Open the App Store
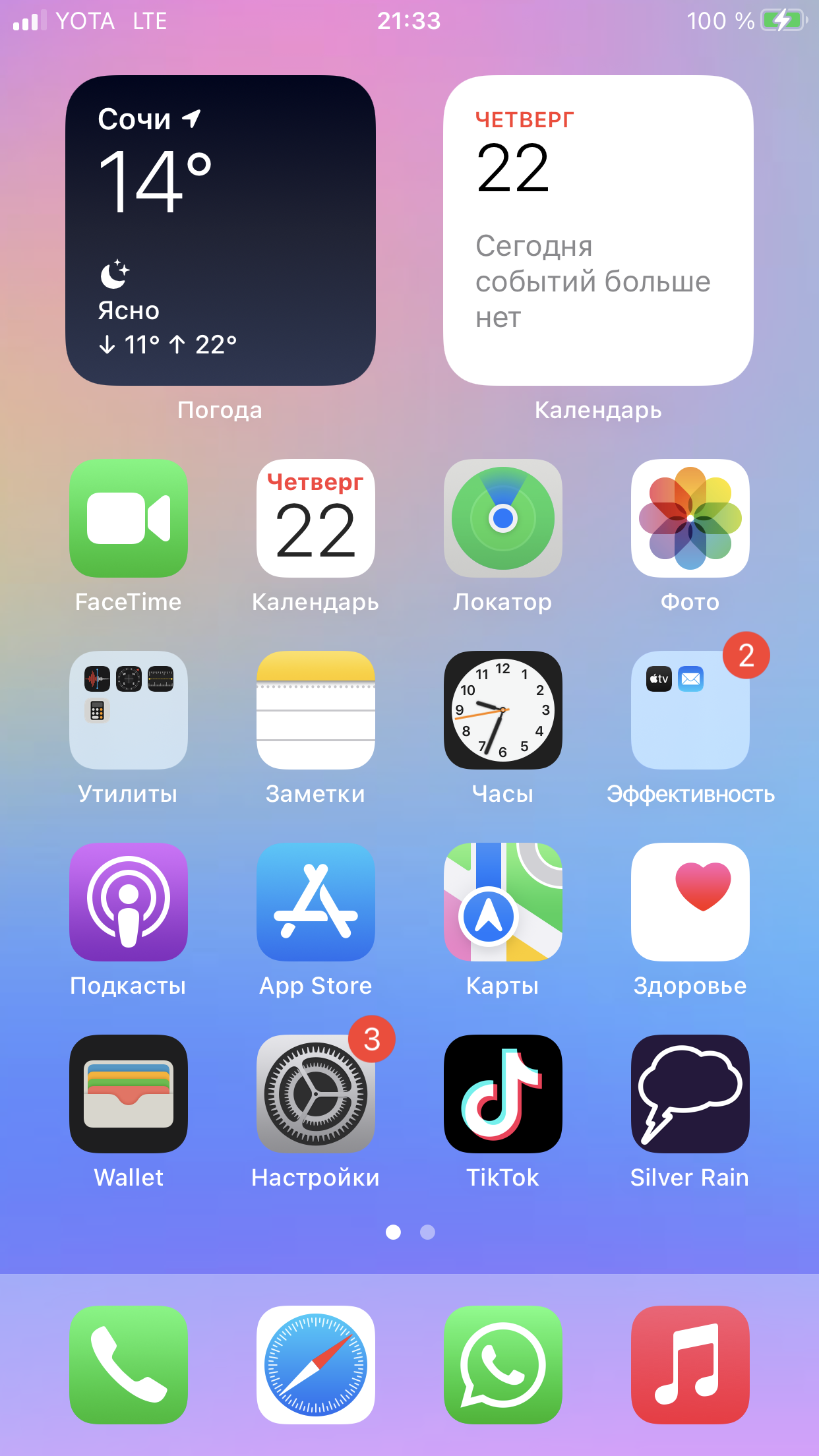The image size is (819, 1456). [316, 902]
